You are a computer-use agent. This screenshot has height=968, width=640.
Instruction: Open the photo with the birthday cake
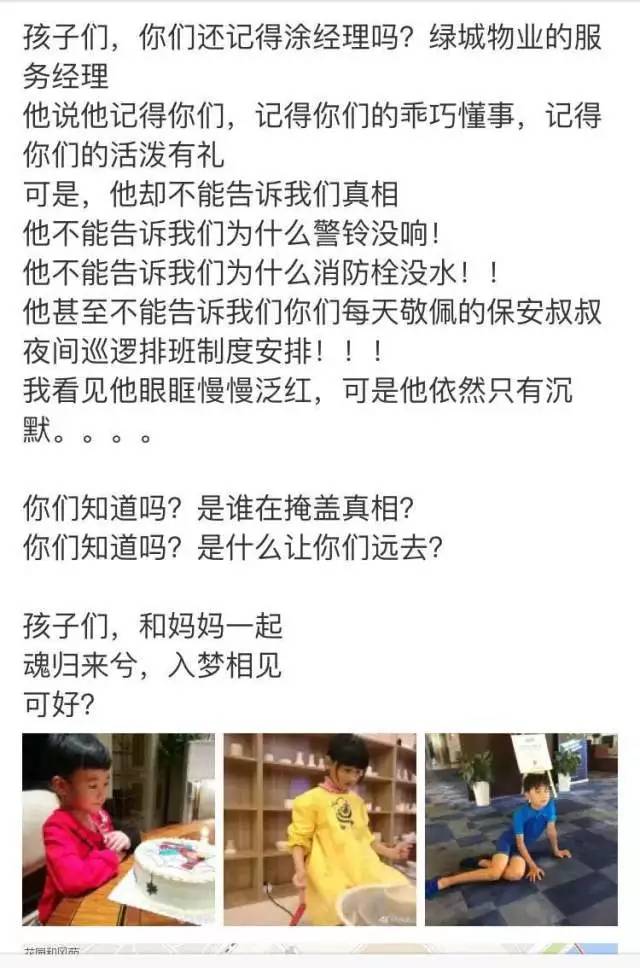[x=118, y=829]
